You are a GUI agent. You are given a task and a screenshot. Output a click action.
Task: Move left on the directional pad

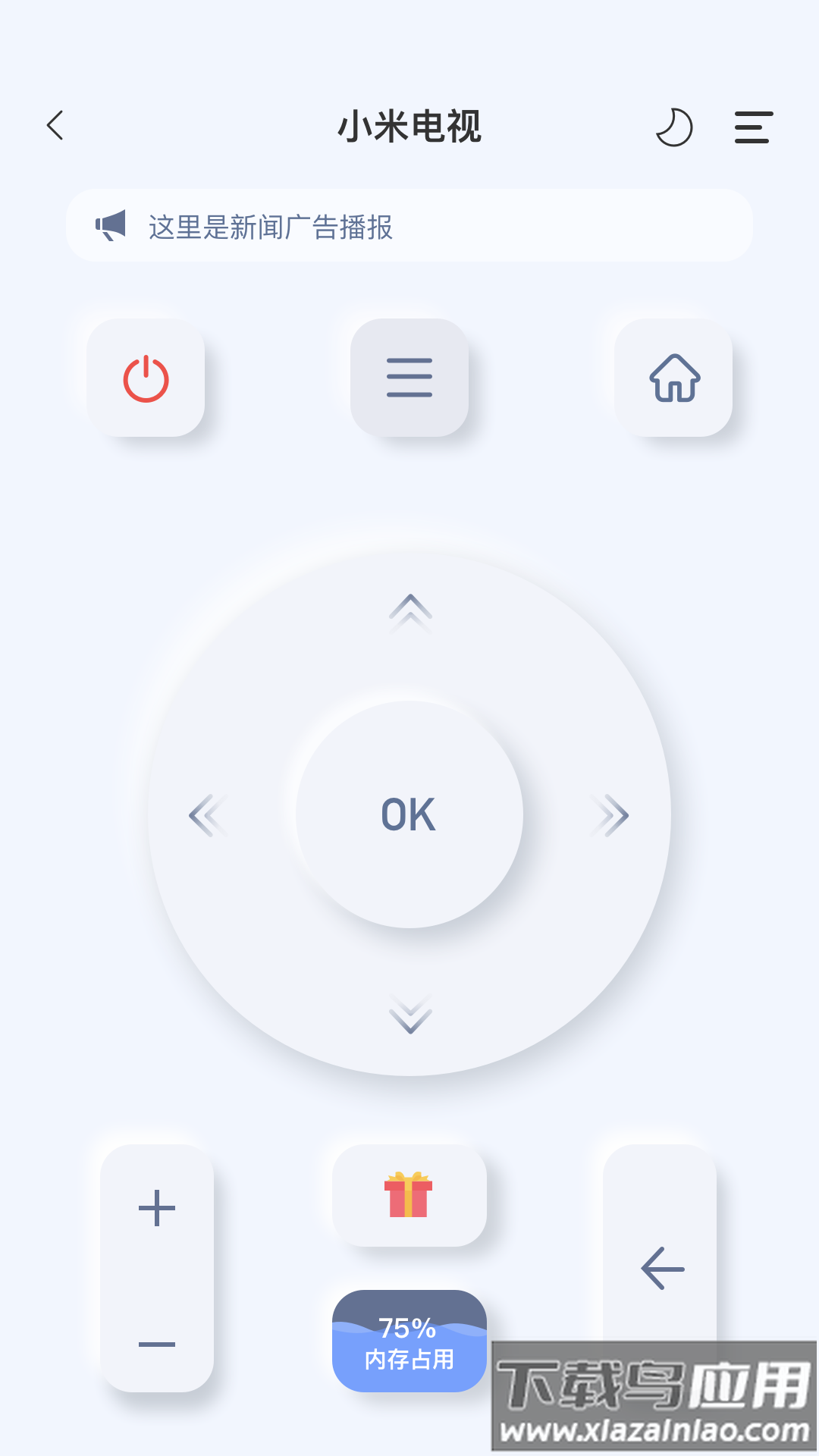click(207, 816)
